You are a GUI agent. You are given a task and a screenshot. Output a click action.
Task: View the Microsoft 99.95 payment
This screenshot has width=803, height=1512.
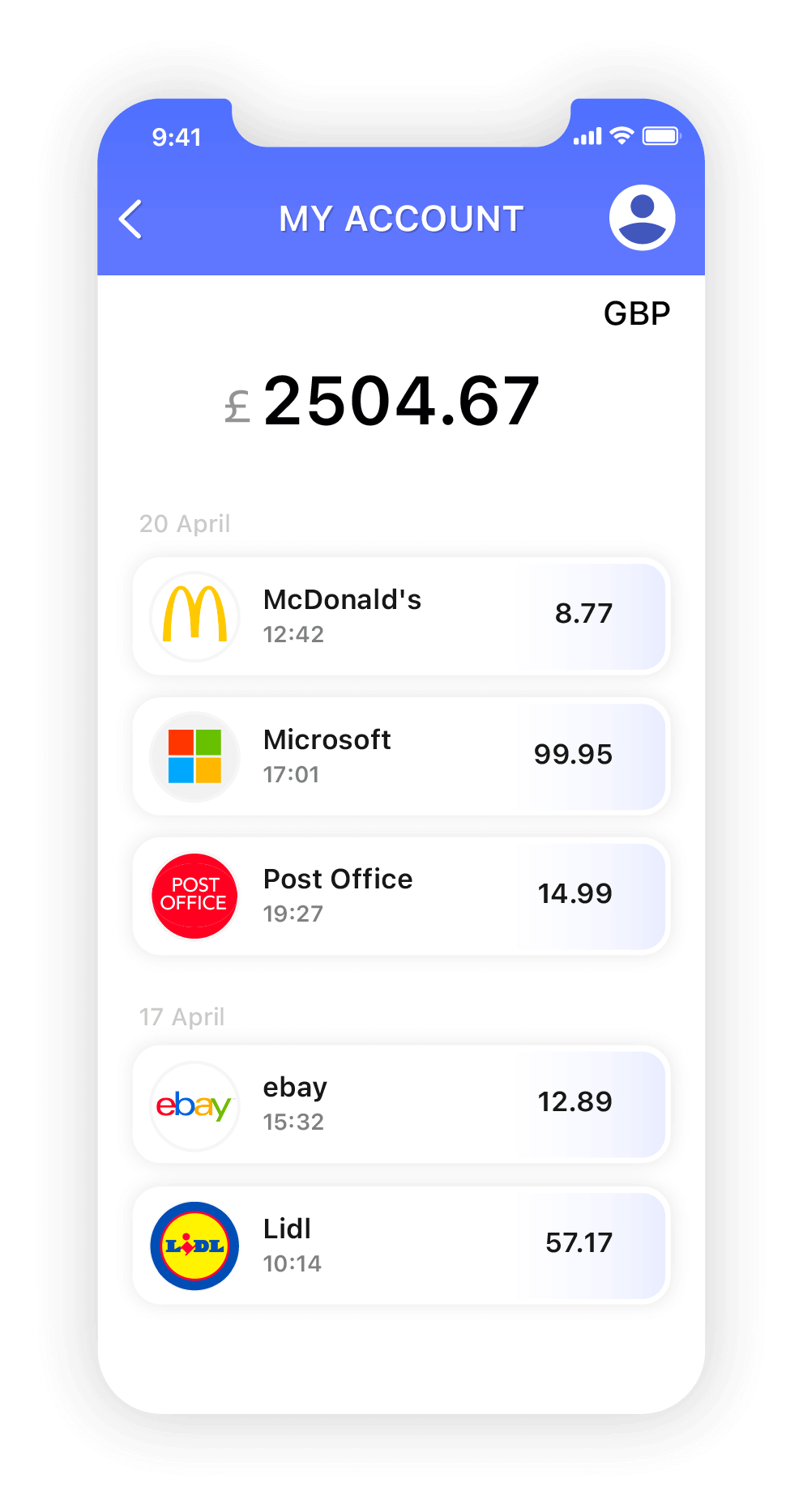point(400,756)
